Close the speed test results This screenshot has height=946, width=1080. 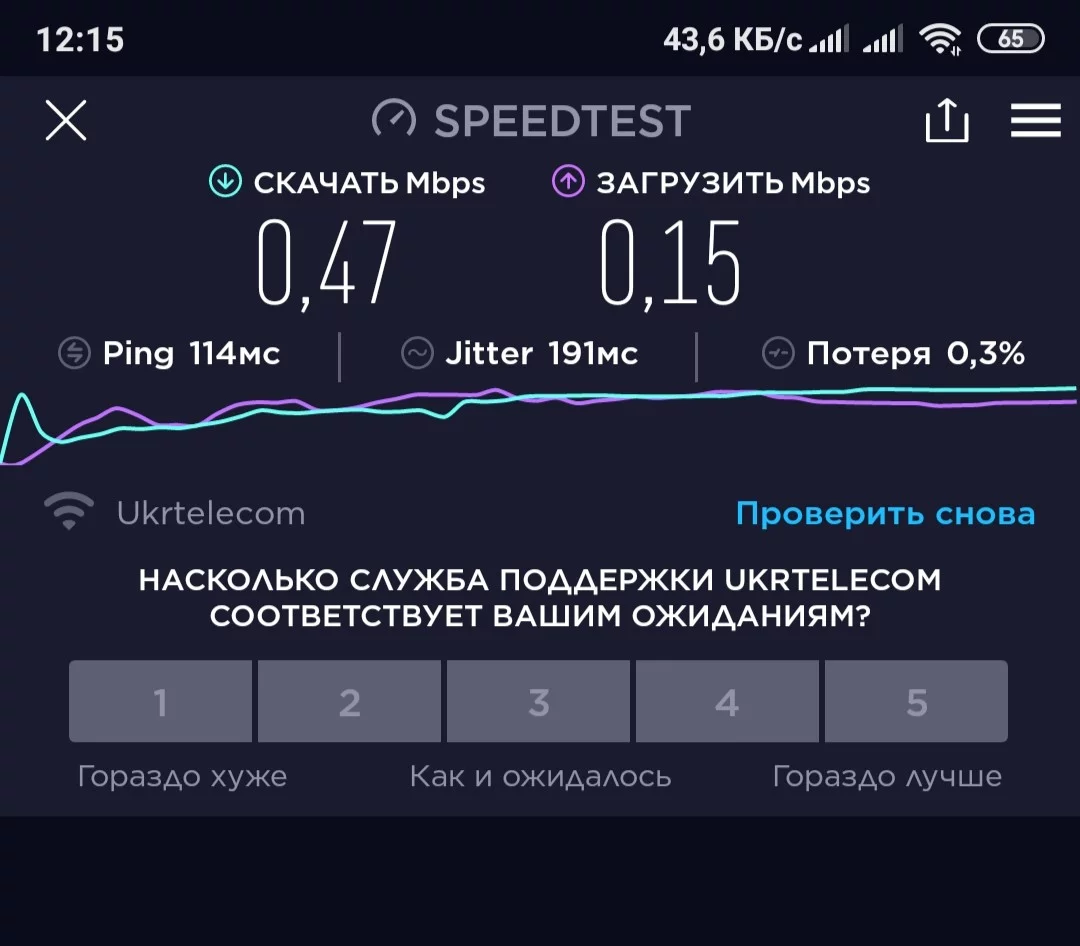[x=66, y=121]
